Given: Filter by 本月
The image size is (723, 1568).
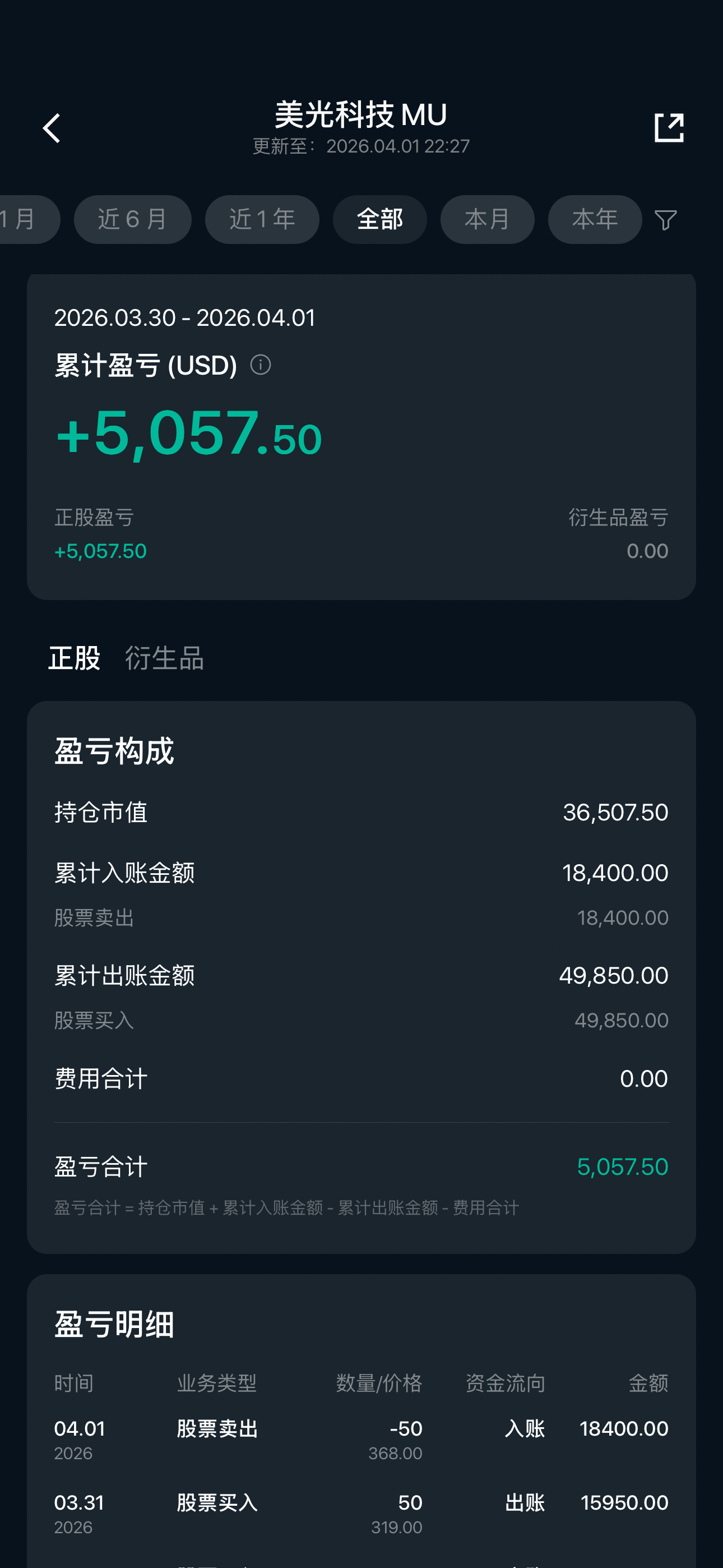Looking at the screenshot, I should coord(487,219).
